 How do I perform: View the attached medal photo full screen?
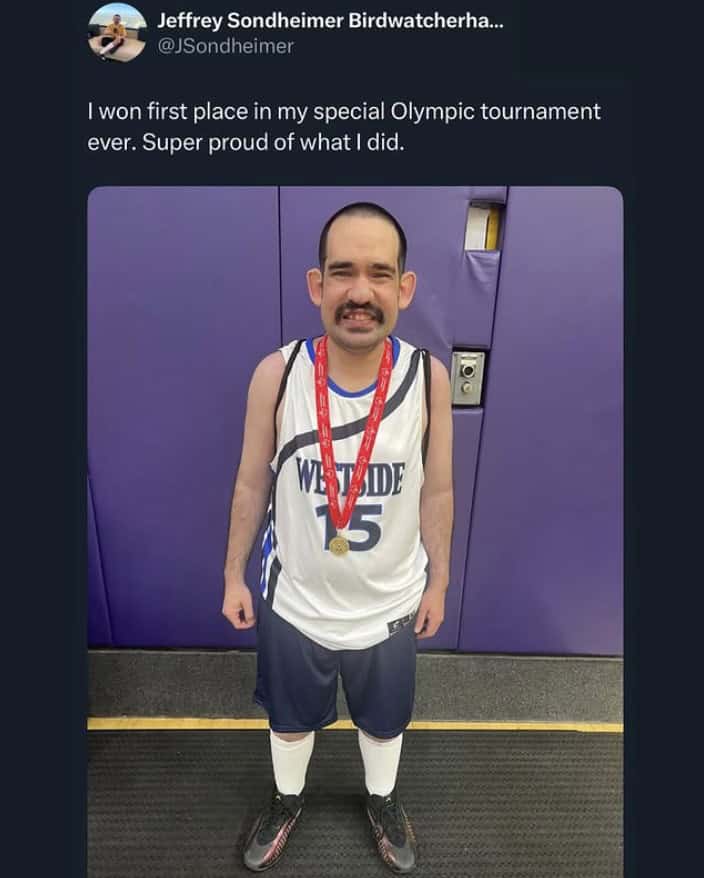(x=355, y=530)
